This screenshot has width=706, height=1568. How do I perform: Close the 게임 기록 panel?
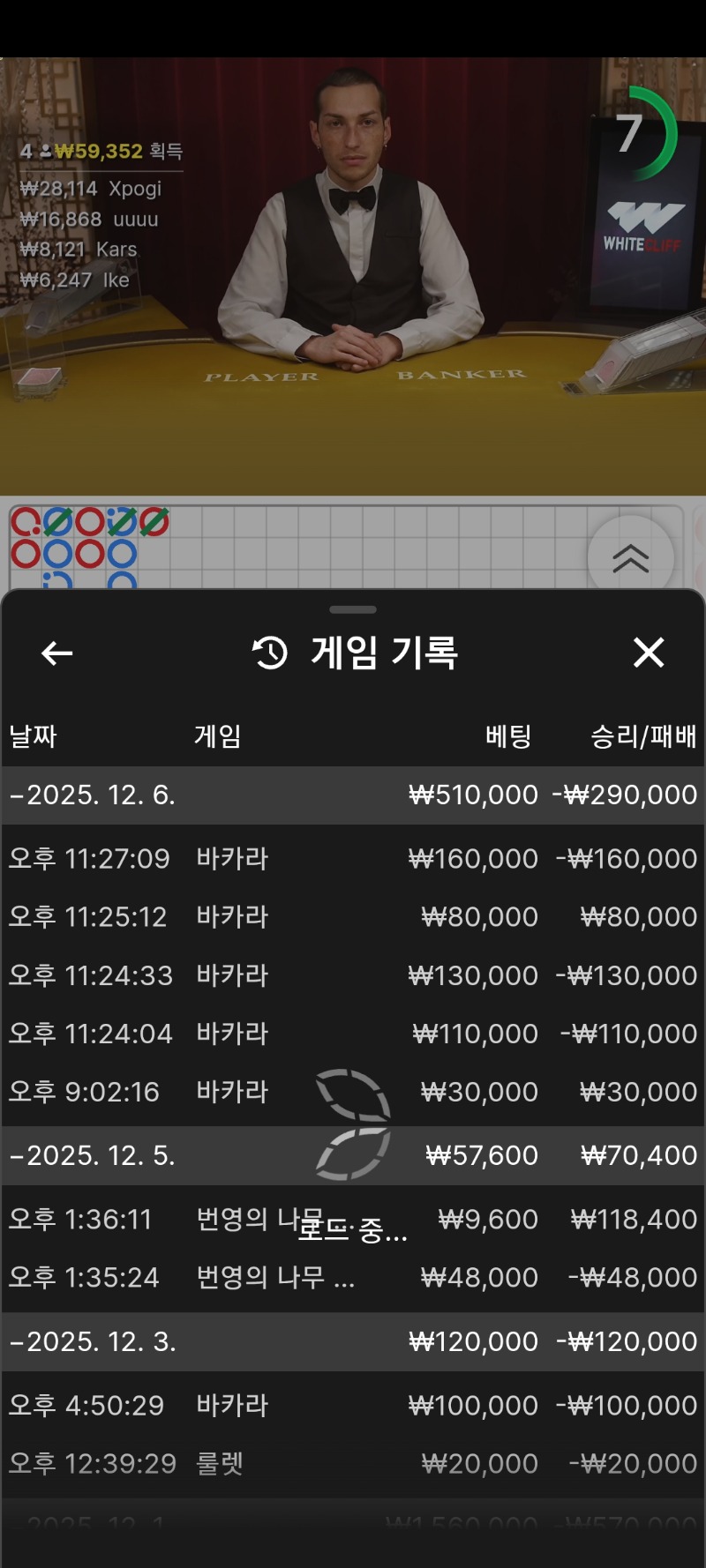coord(649,653)
